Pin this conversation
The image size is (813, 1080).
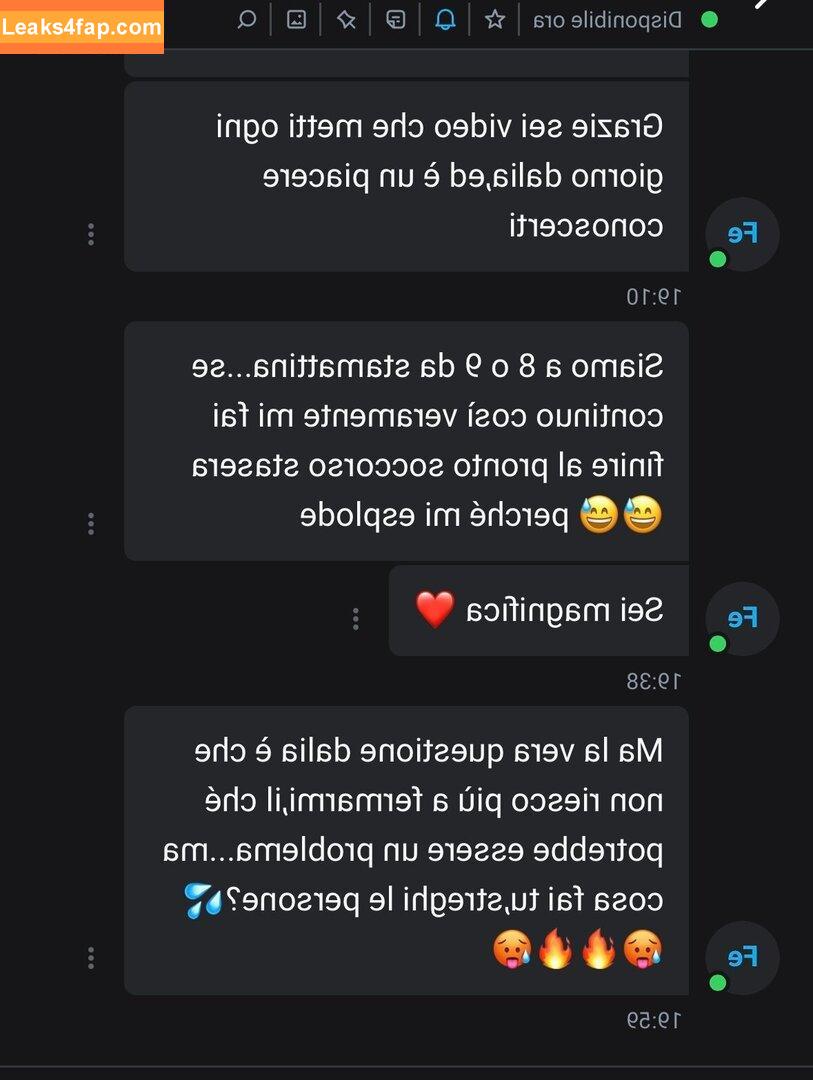tap(346, 19)
